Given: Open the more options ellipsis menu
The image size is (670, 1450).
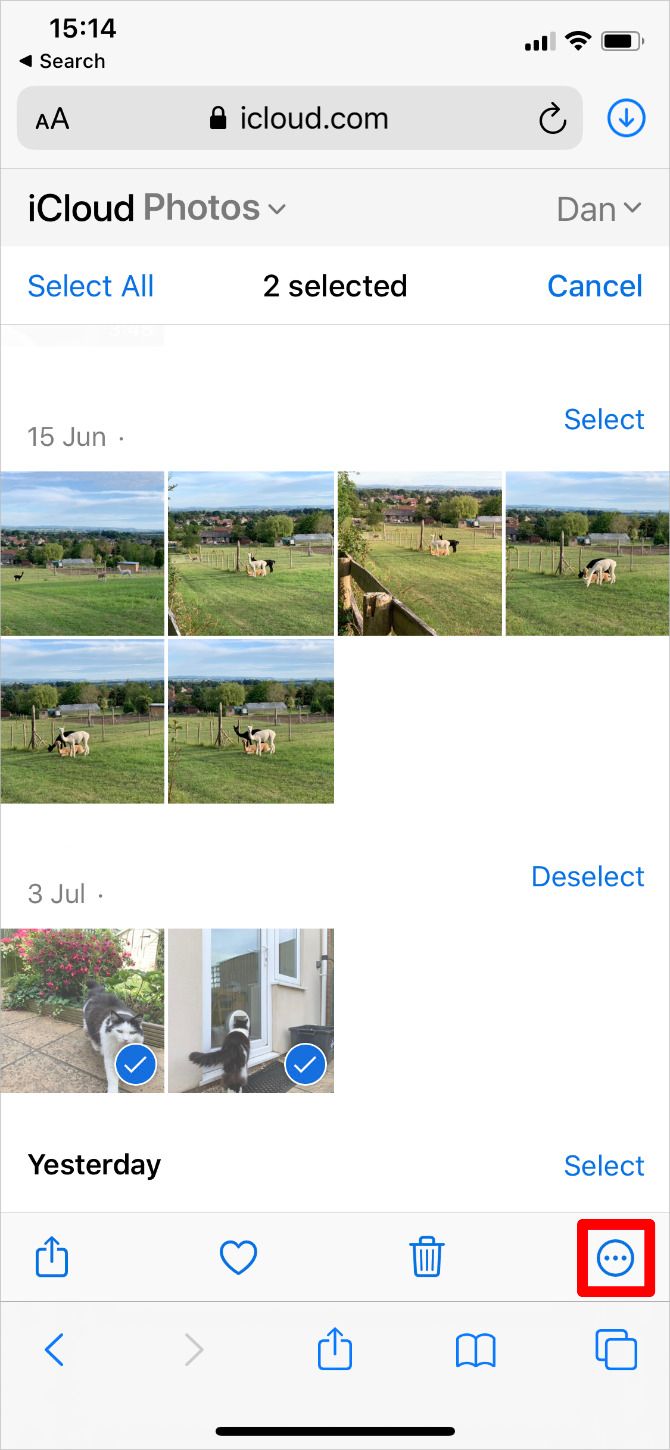Looking at the screenshot, I should [x=615, y=1258].
